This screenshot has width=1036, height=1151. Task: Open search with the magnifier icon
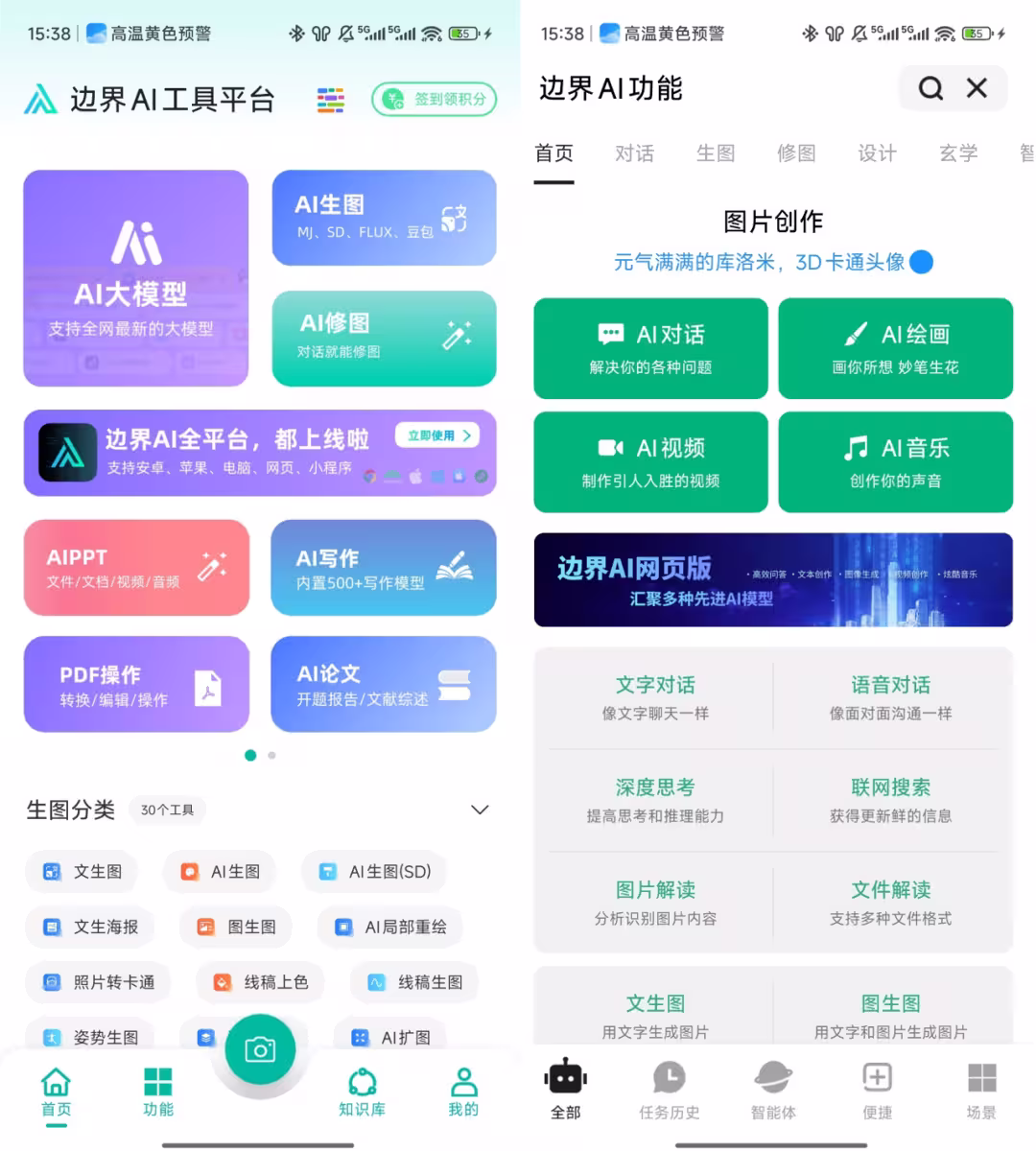pyautogui.click(x=930, y=88)
